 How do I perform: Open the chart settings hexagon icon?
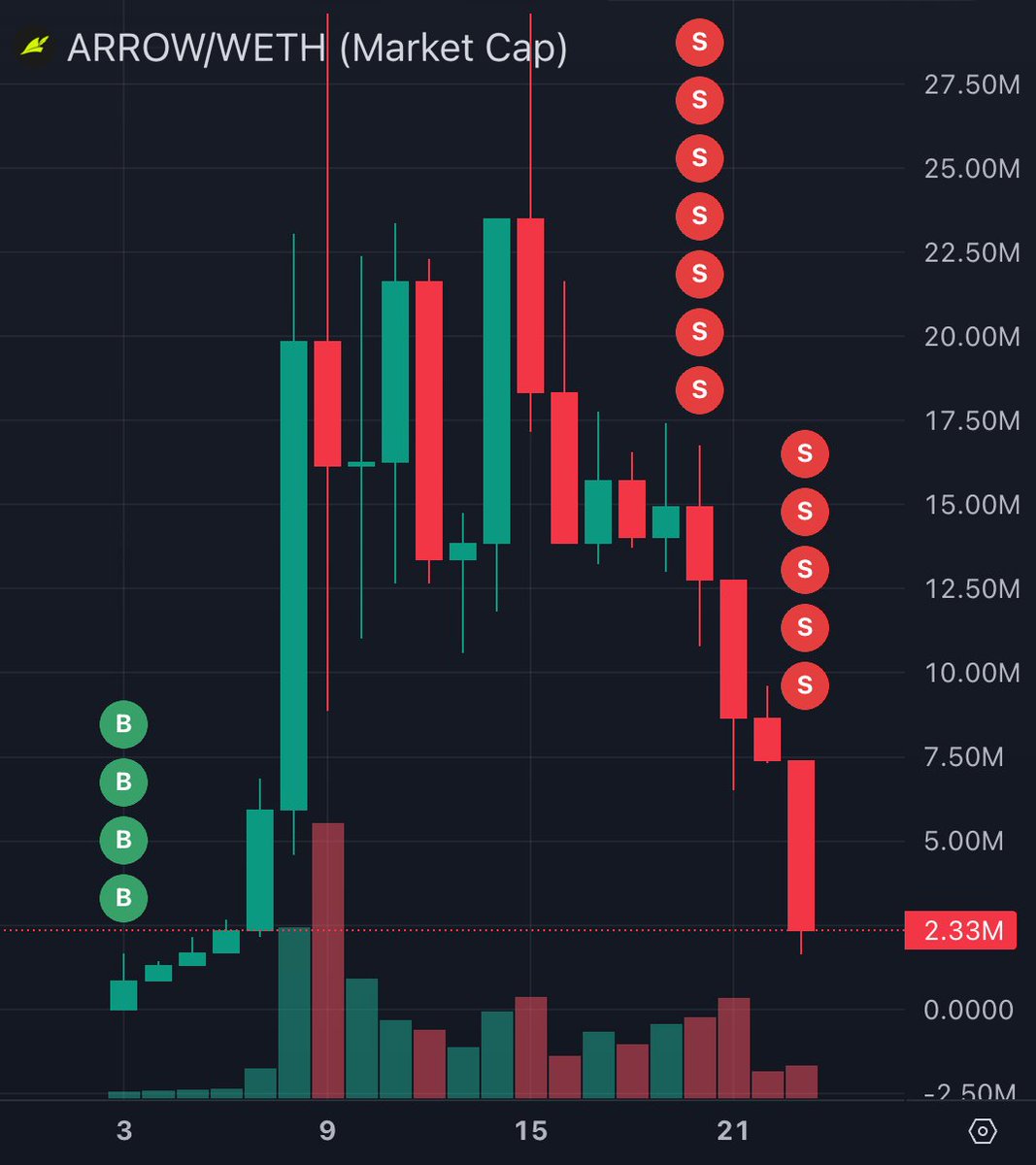click(x=983, y=1131)
